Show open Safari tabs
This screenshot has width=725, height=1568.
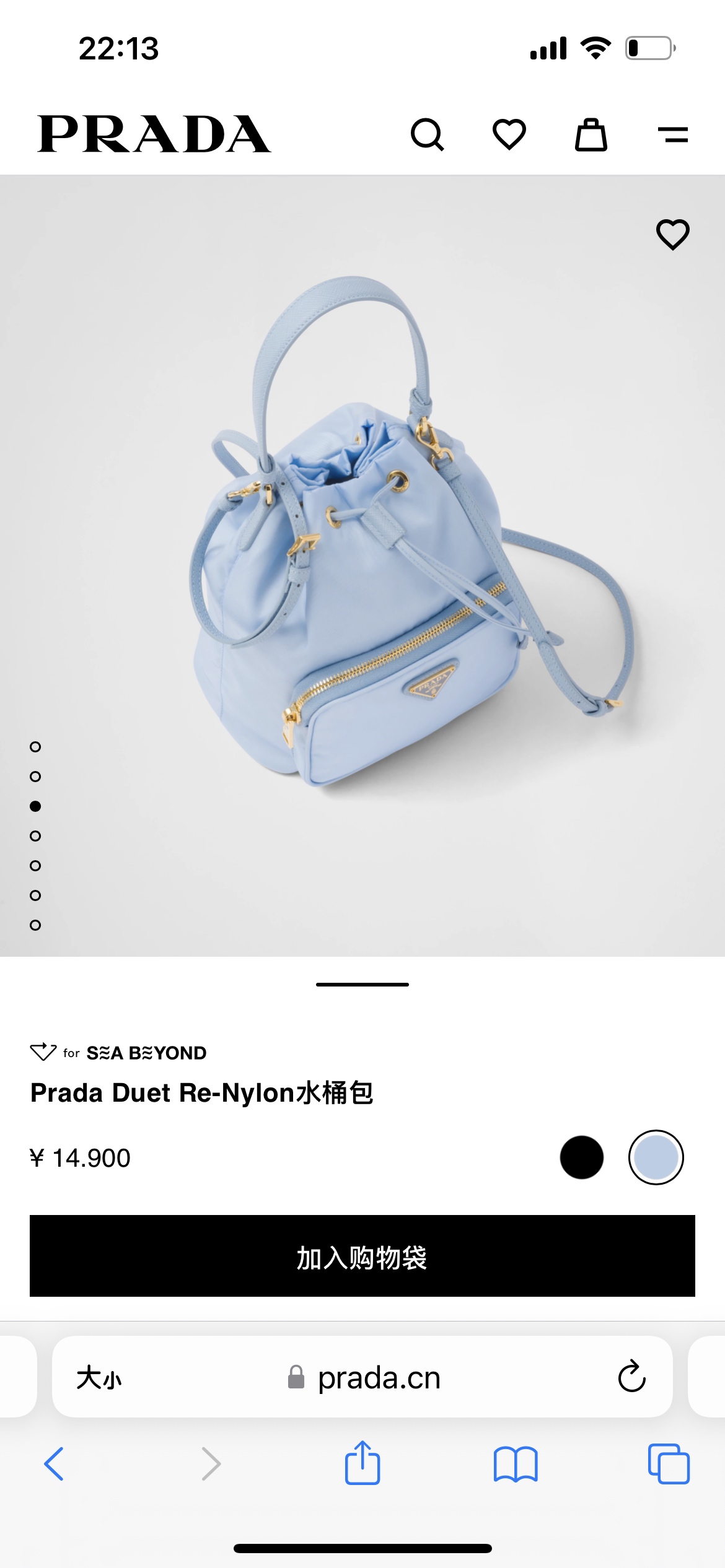[669, 1464]
